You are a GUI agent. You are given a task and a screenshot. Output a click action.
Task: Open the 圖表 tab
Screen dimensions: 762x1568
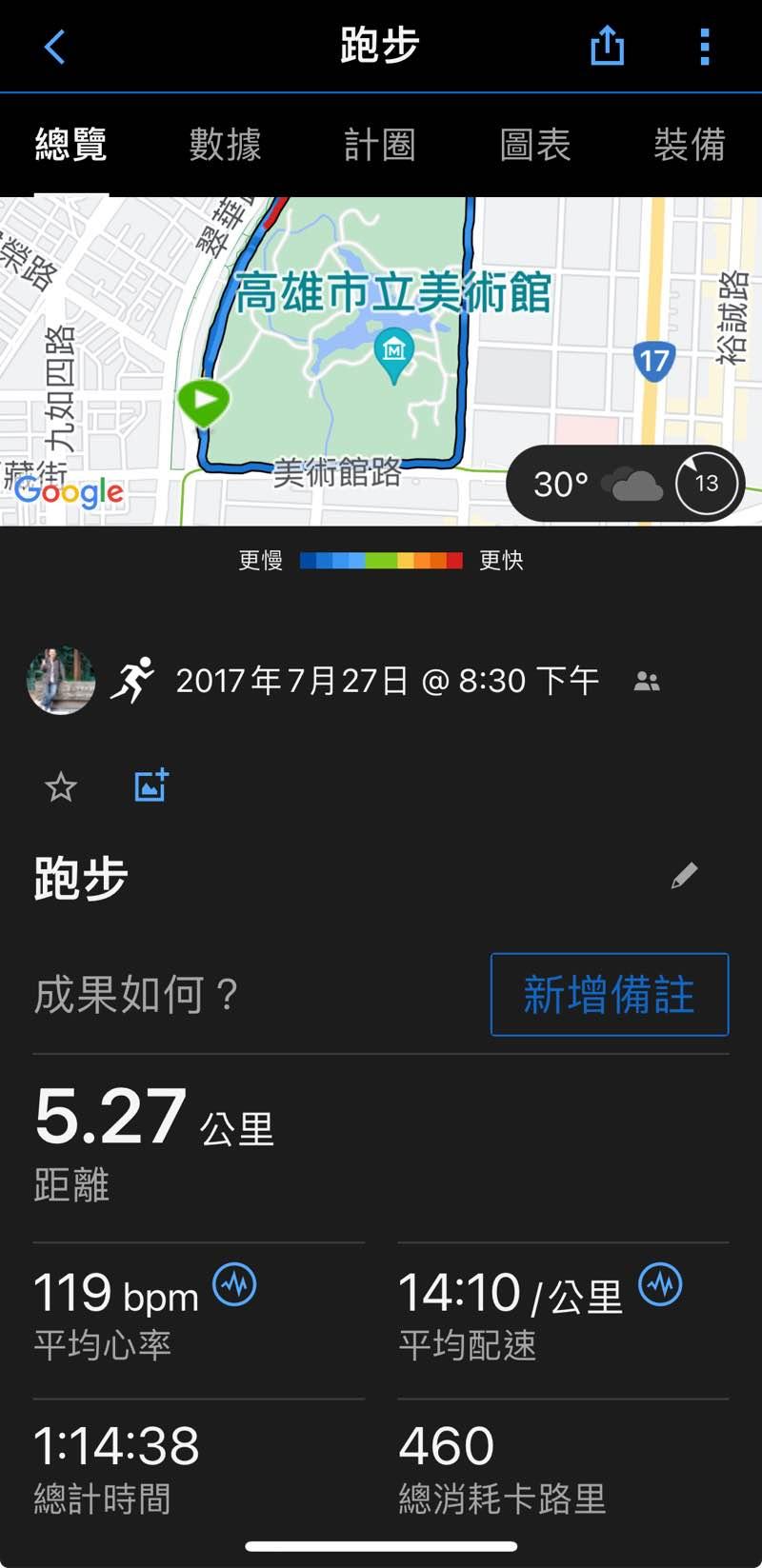pos(534,145)
